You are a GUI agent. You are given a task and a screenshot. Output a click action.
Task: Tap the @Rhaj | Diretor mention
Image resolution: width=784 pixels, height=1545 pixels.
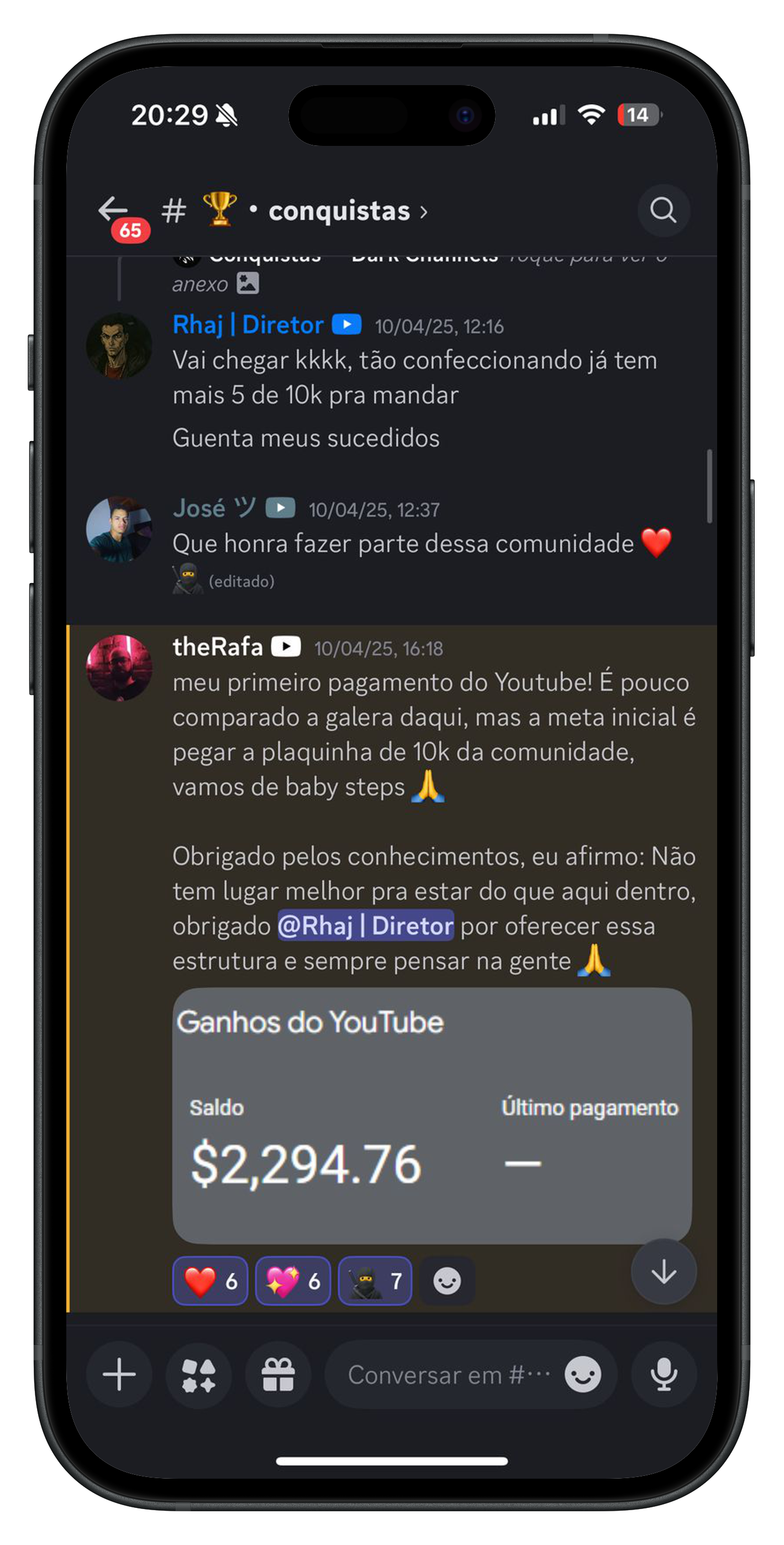coord(365,926)
